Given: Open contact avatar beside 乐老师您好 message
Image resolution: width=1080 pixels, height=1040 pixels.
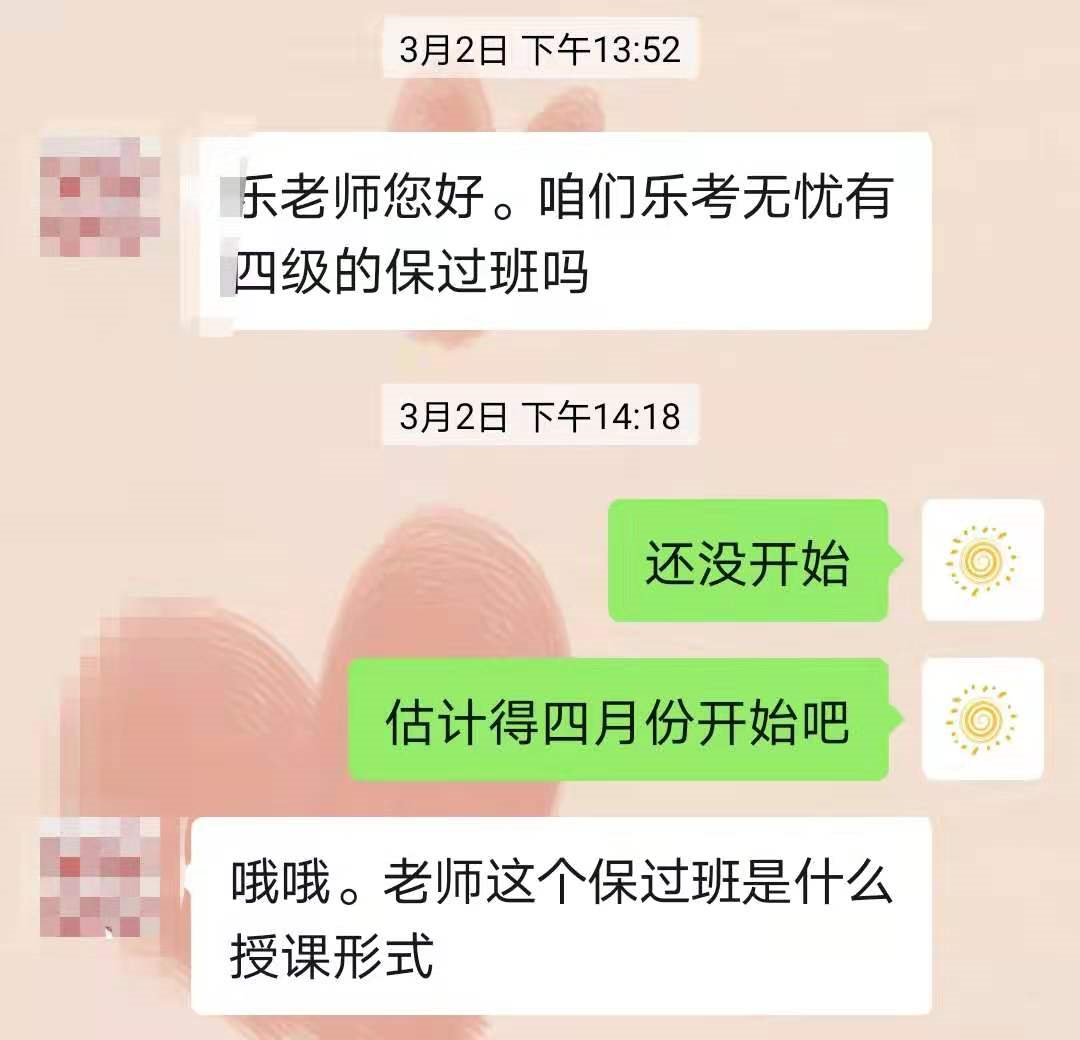Looking at the screenshot, I should [x=100, y=195].
